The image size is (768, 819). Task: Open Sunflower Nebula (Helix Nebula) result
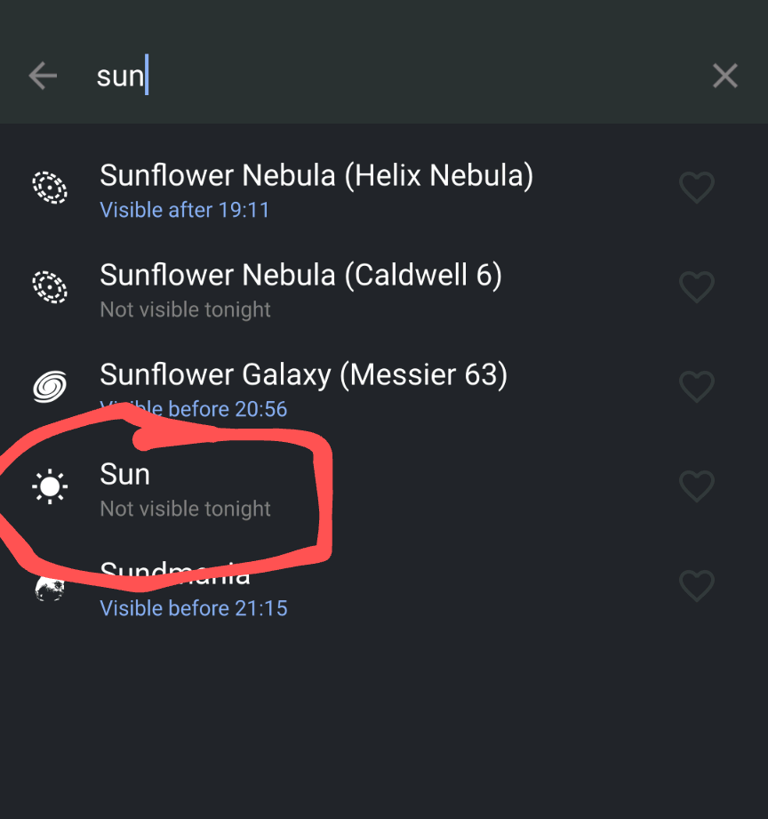pyautogui.click(x=316, y=189)
